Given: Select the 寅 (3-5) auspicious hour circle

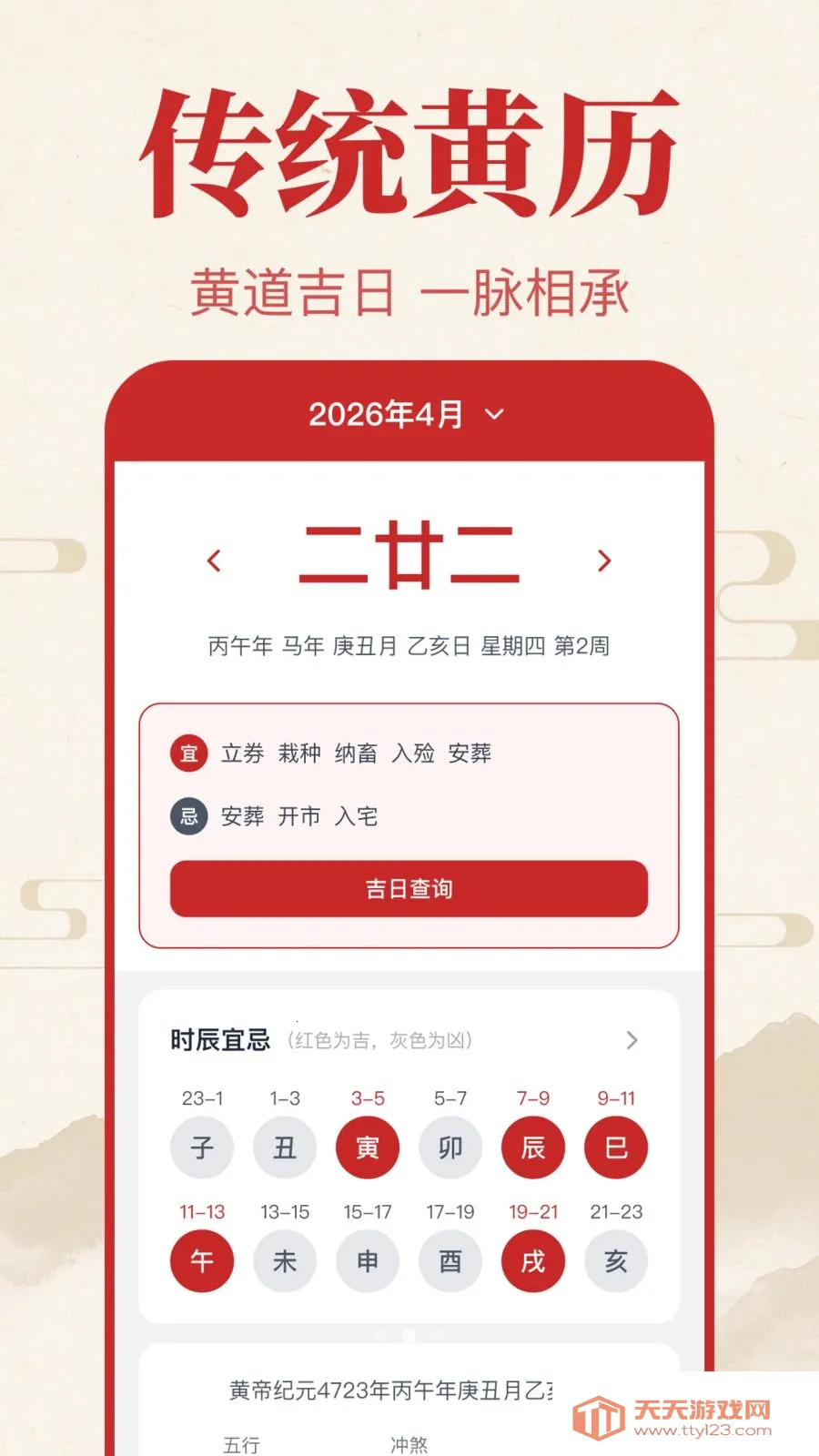Looking at the screenshot, I should click(367, 1148).
